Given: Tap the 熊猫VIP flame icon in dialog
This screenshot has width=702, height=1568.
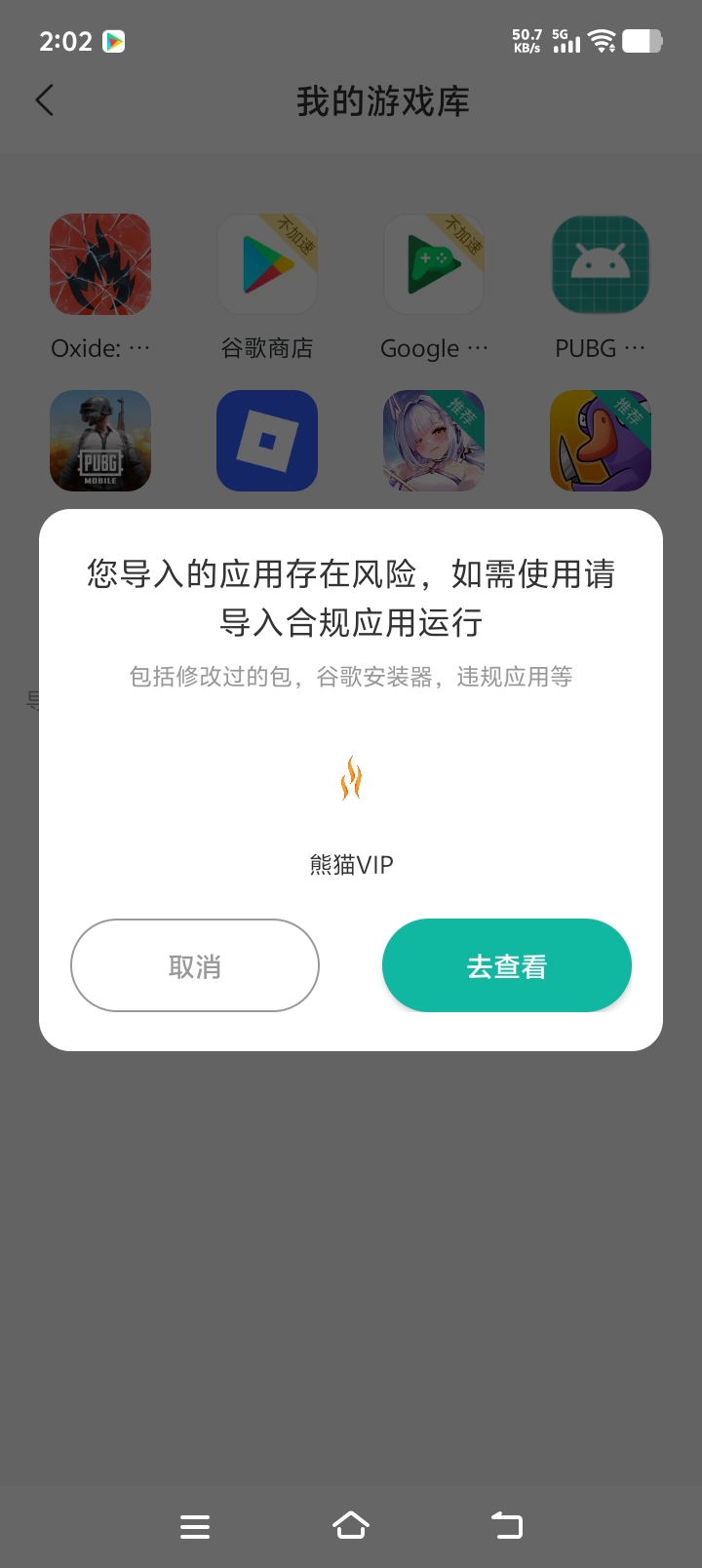Looking at the screenshot, I should point(351,778).
